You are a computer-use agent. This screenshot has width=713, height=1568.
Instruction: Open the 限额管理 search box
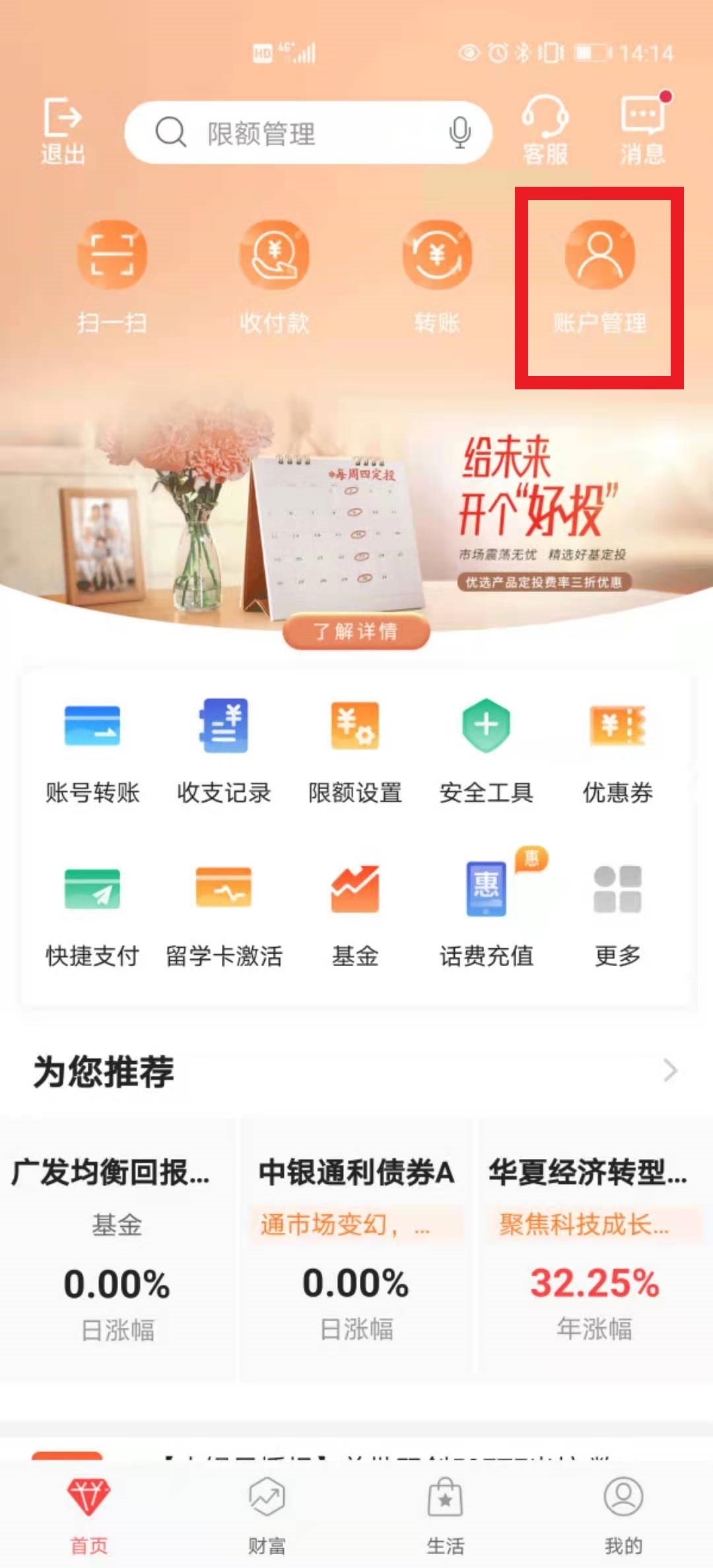[x=290, y=133]
